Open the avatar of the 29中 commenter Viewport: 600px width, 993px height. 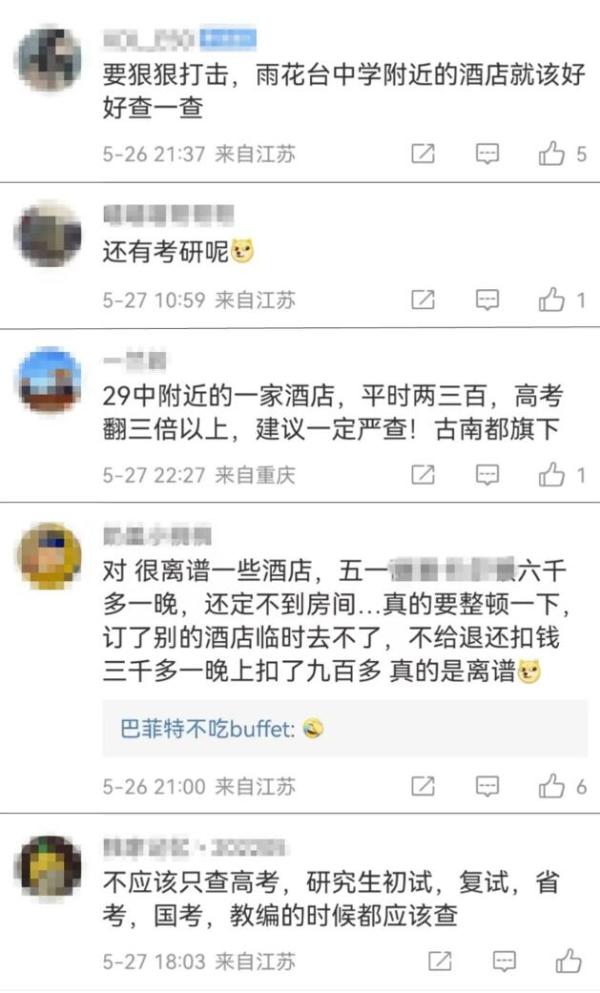point(50,380)
